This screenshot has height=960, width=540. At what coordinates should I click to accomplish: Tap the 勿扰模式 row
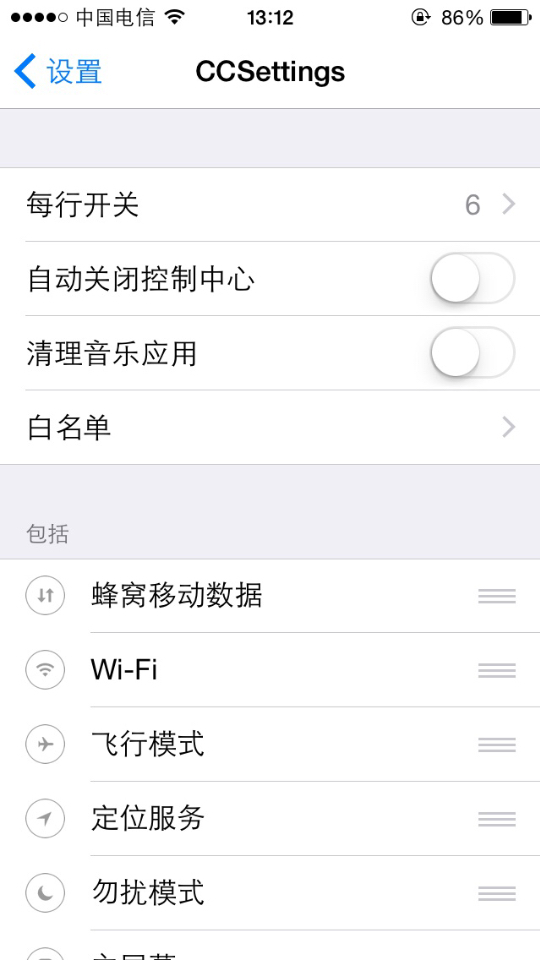point(270,893)
